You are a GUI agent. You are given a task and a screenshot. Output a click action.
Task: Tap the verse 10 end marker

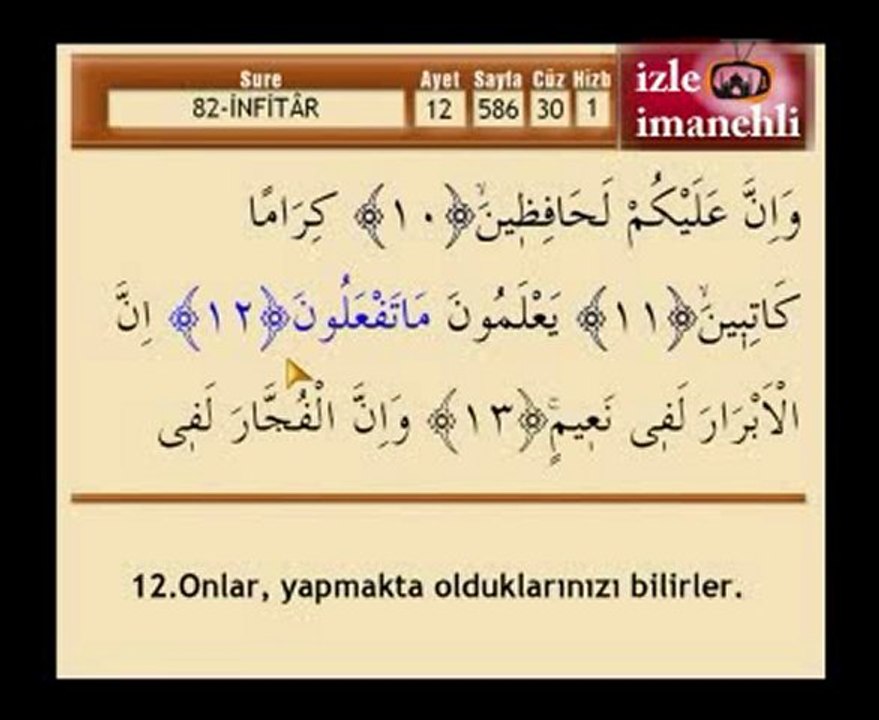click(x=415, y=217)
